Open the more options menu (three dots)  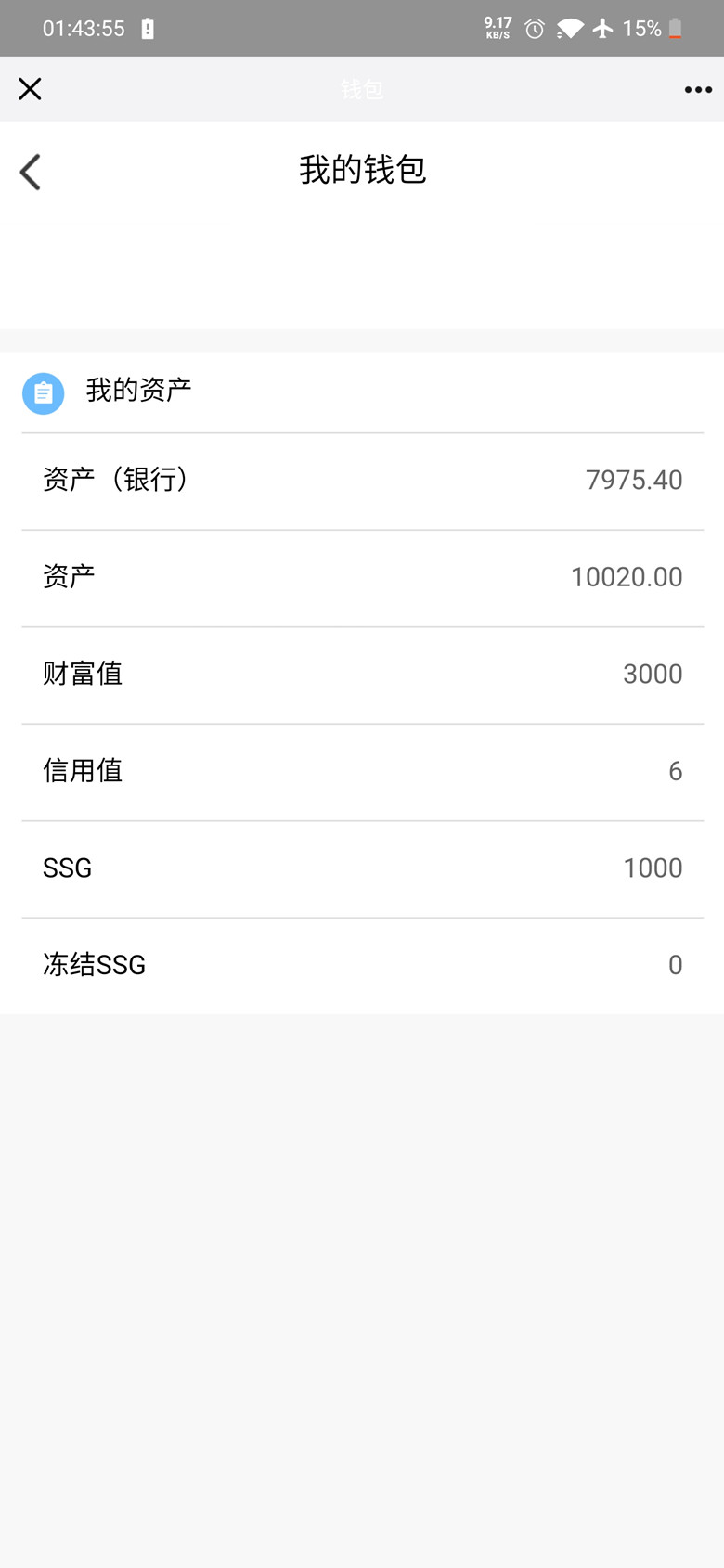point(697,89)
